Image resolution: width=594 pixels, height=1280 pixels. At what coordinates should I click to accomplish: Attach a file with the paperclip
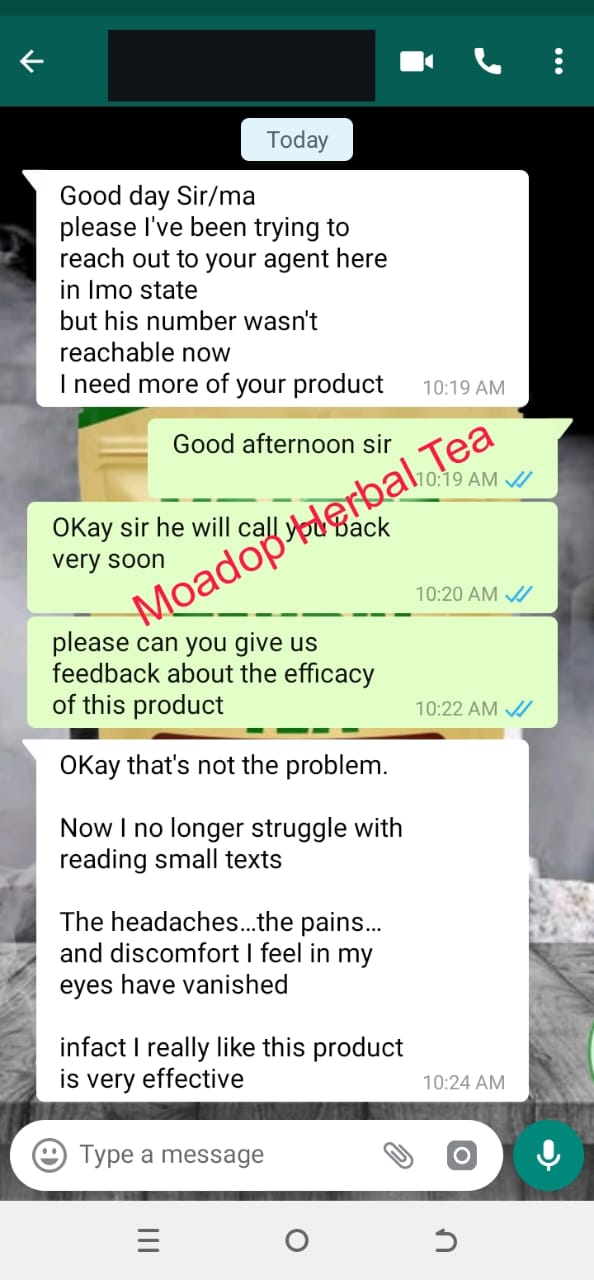tap(398, 1155)
